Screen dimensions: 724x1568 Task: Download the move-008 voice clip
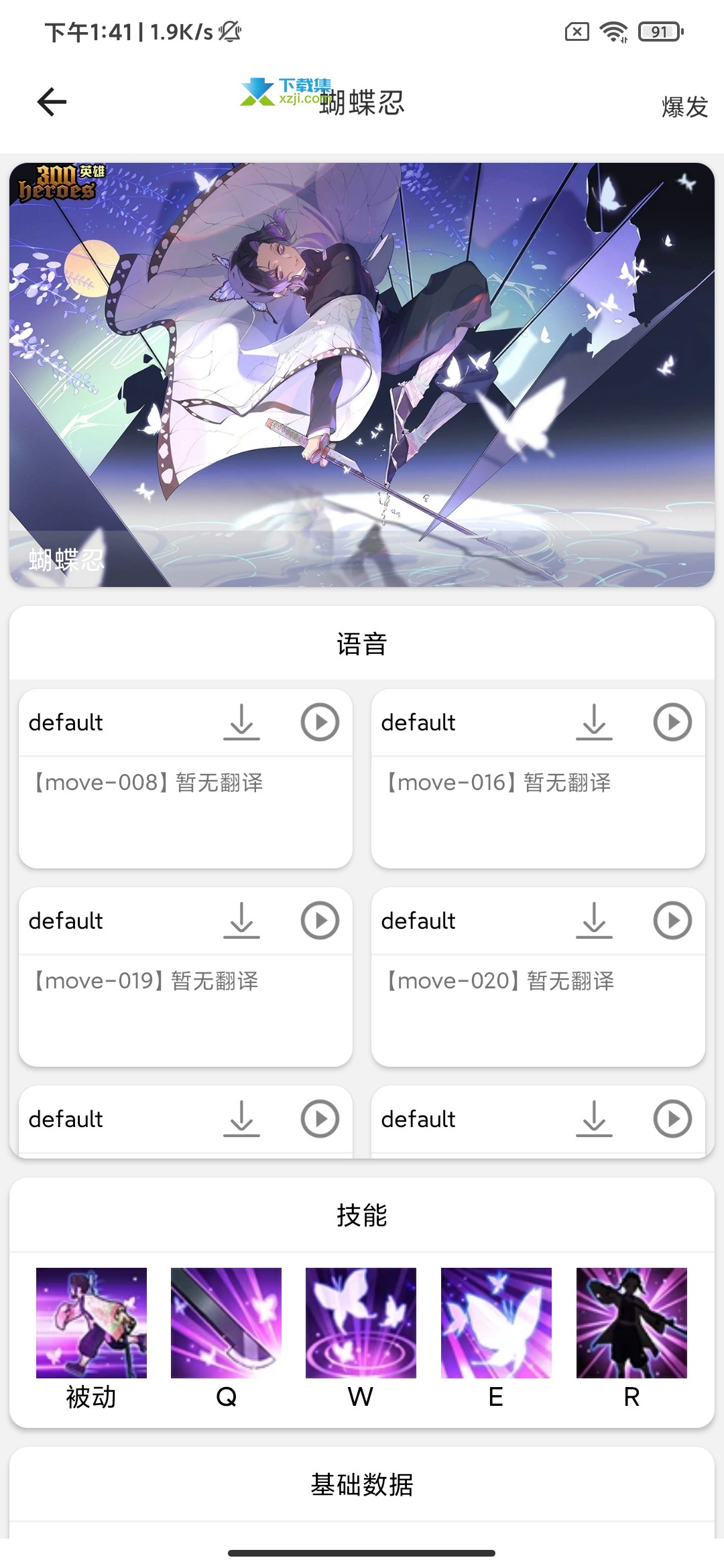tap(241, 722)
